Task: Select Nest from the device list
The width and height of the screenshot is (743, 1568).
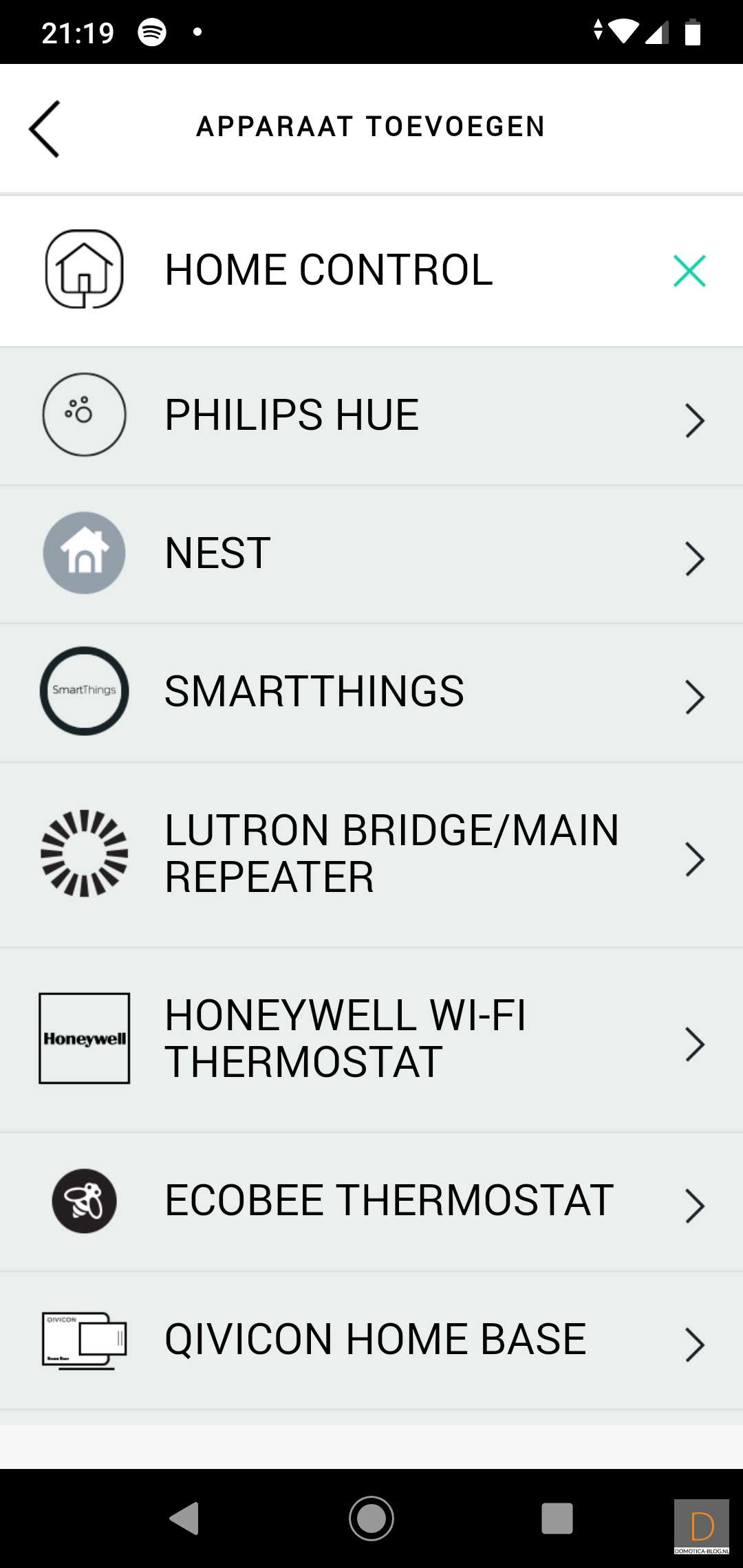Action: pos(371,554)
